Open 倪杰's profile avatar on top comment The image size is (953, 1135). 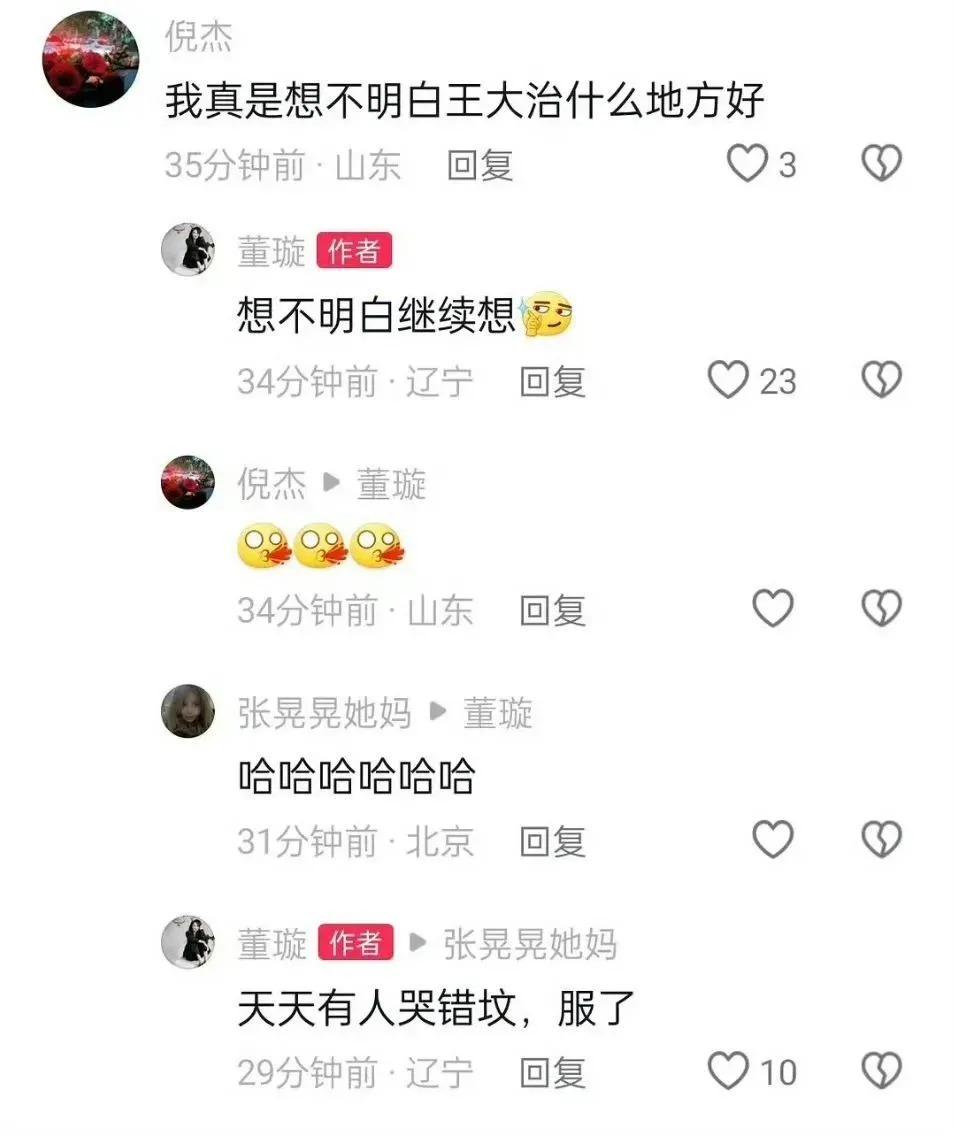[x=90, y=59]
